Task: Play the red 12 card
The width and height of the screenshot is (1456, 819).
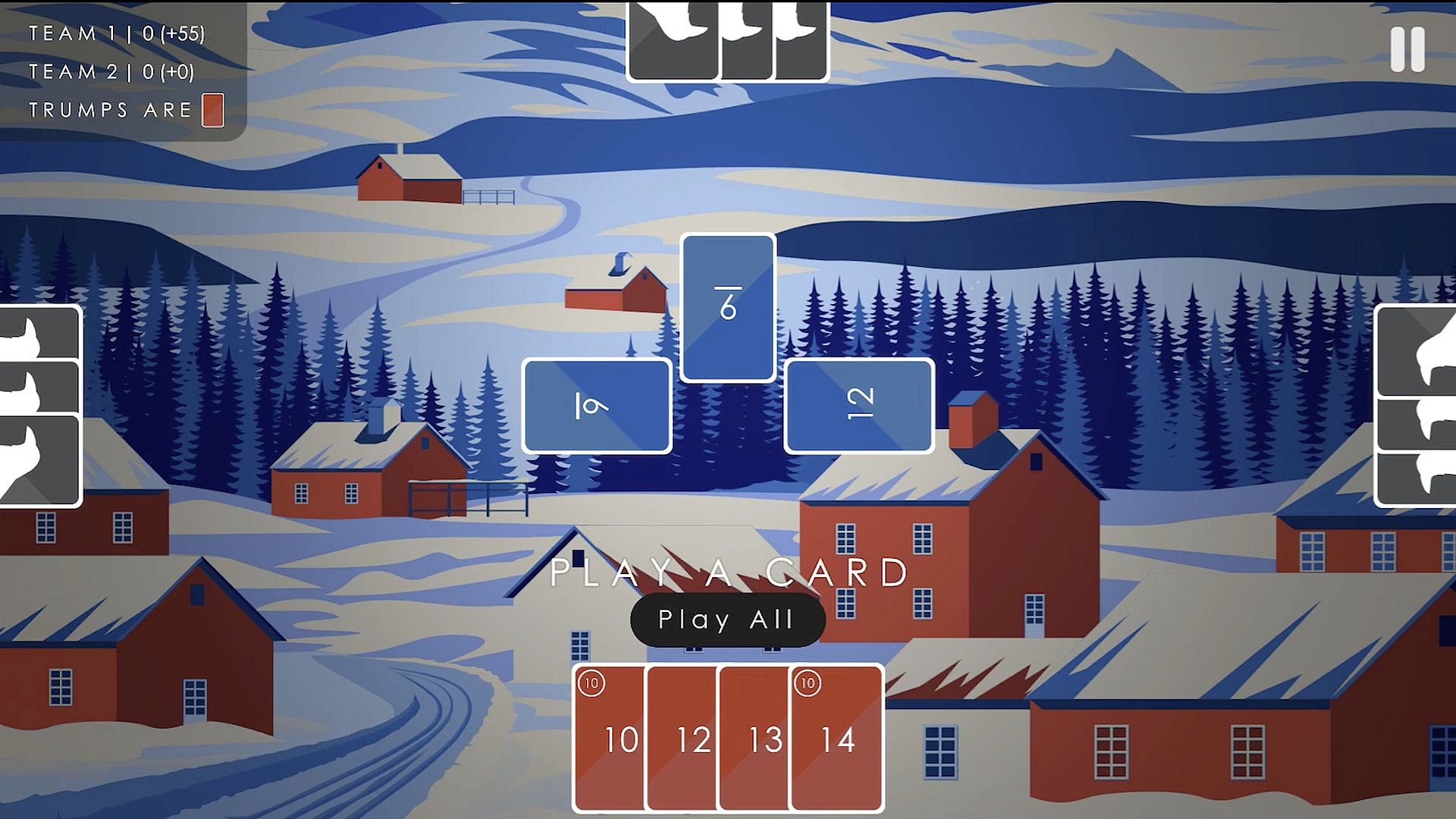Action: pos(682,739)
